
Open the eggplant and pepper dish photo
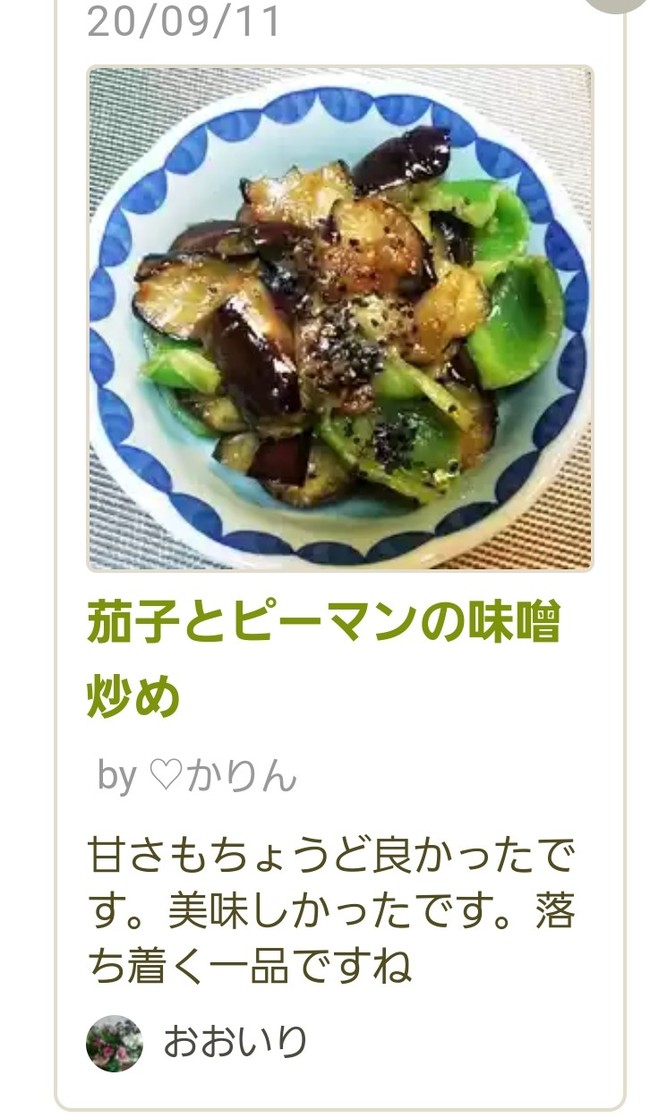[340, 318]
